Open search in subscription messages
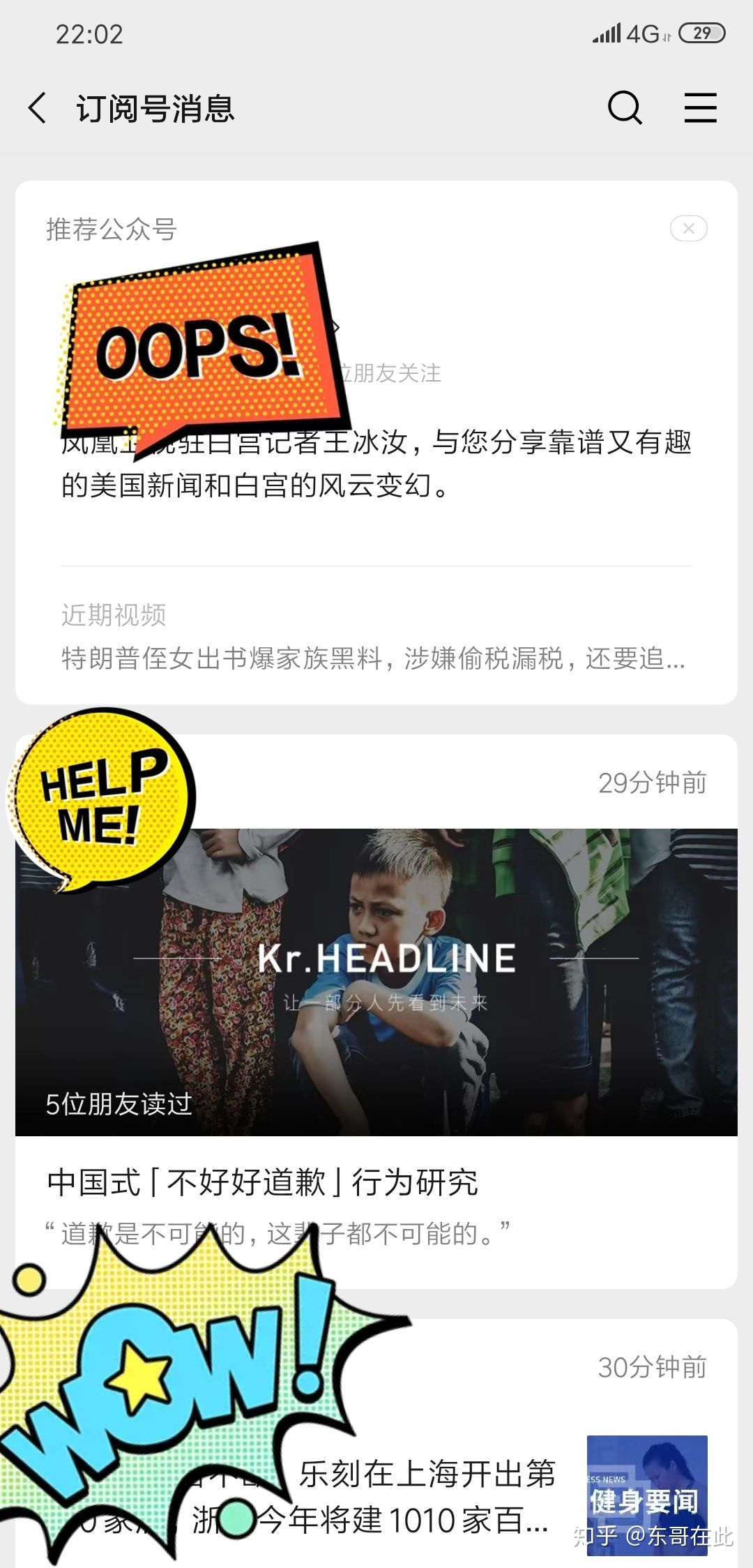The image size is (753, 1568). pos(624,108)
